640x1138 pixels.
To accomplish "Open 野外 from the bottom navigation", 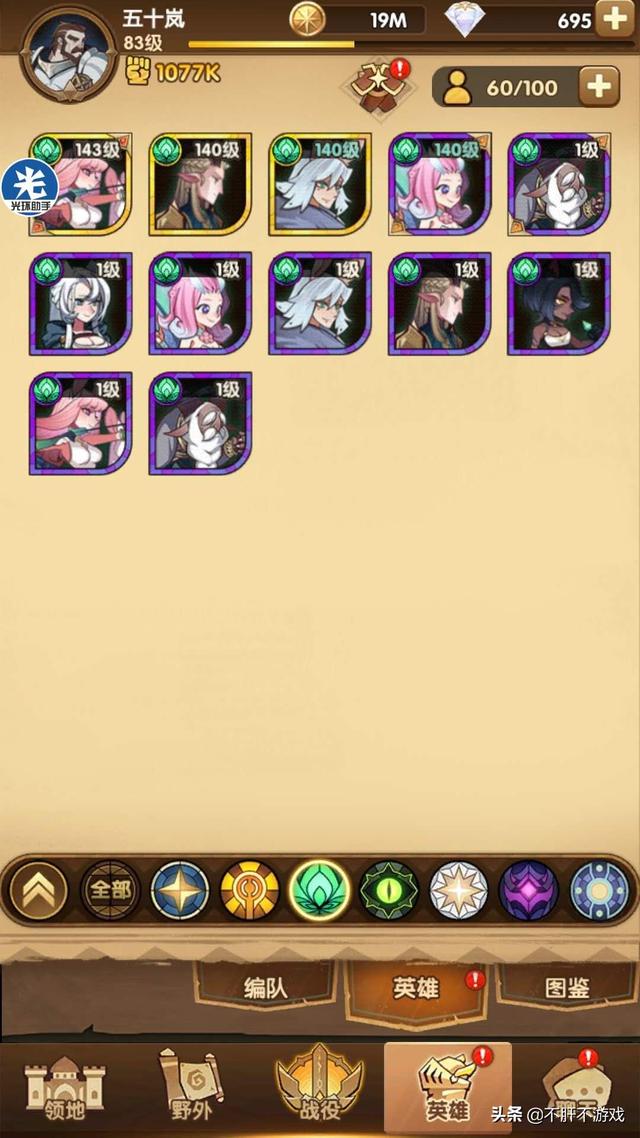I will (189, 1090).
